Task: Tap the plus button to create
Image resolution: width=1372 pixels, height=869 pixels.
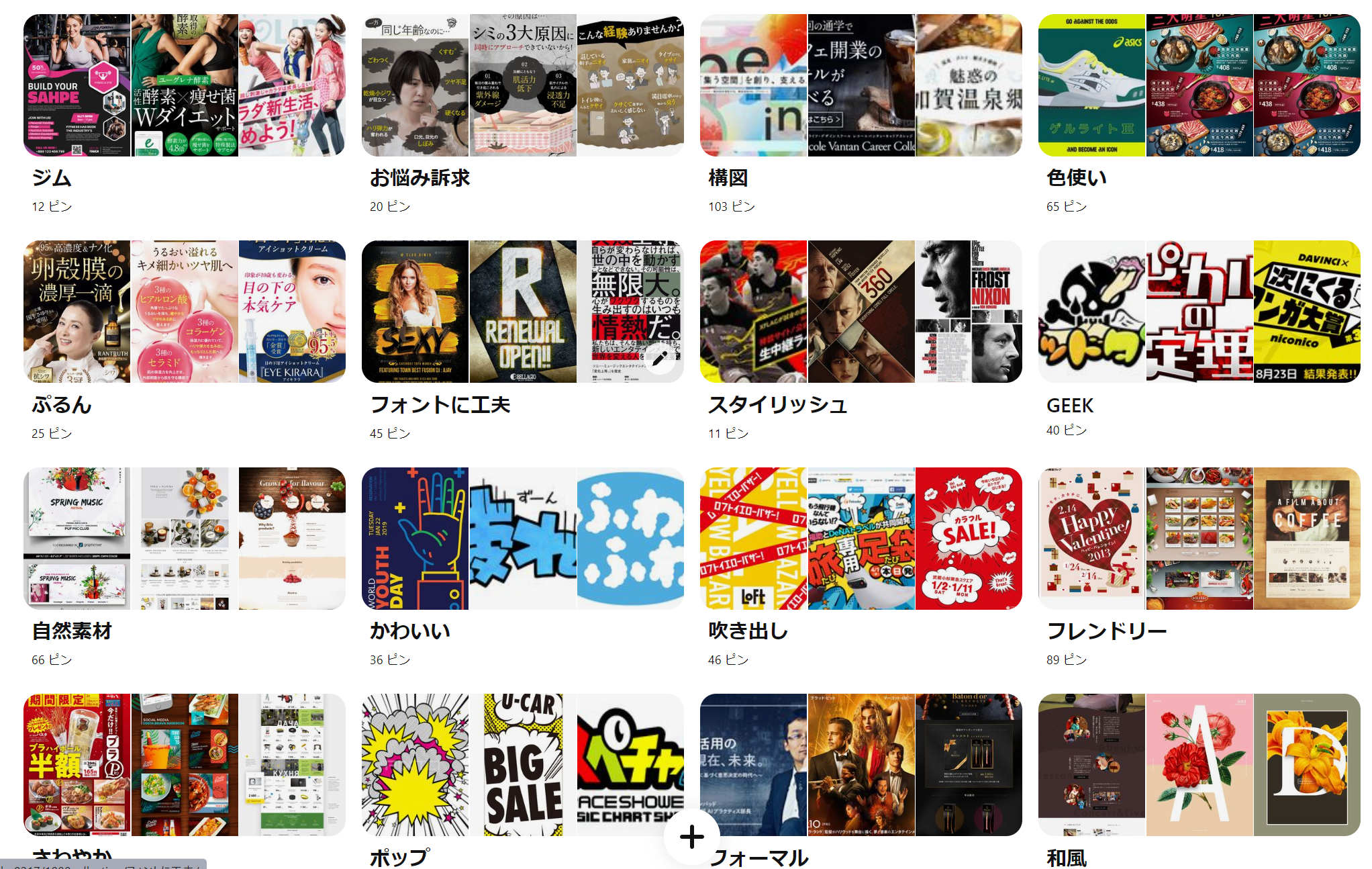Action: 692,837
